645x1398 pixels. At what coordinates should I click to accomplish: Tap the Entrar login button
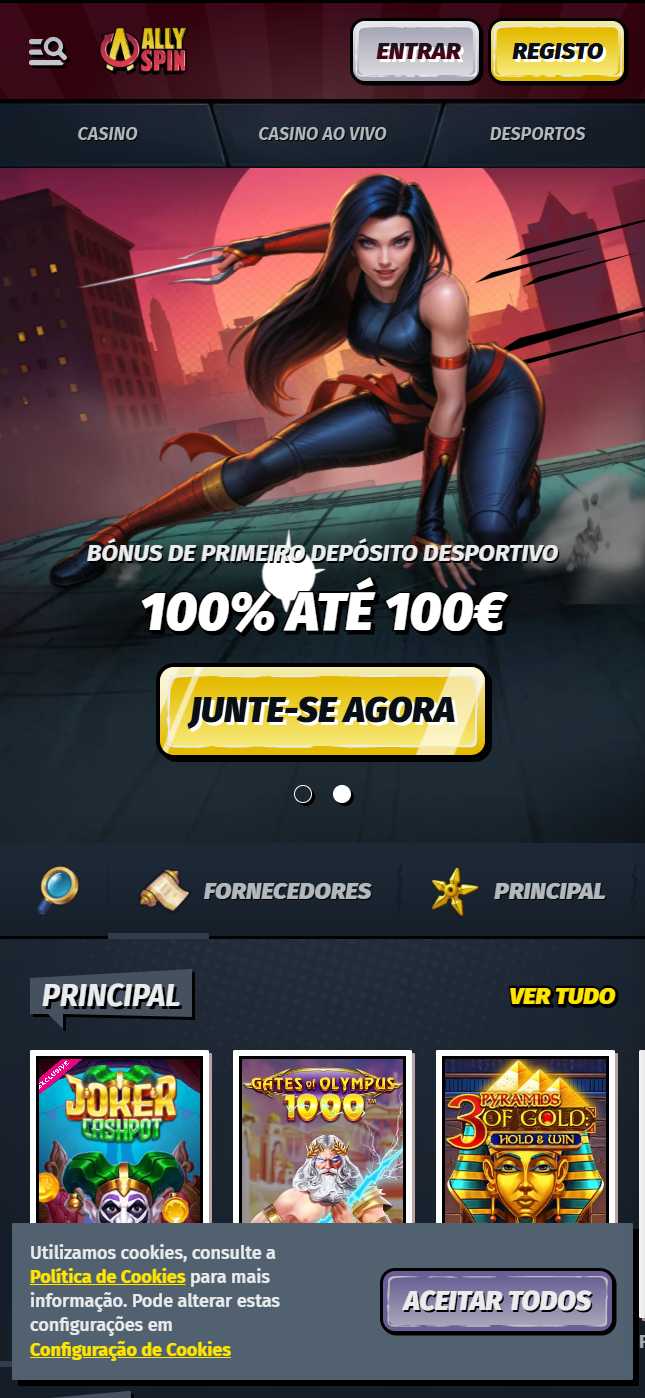(416, 51)
